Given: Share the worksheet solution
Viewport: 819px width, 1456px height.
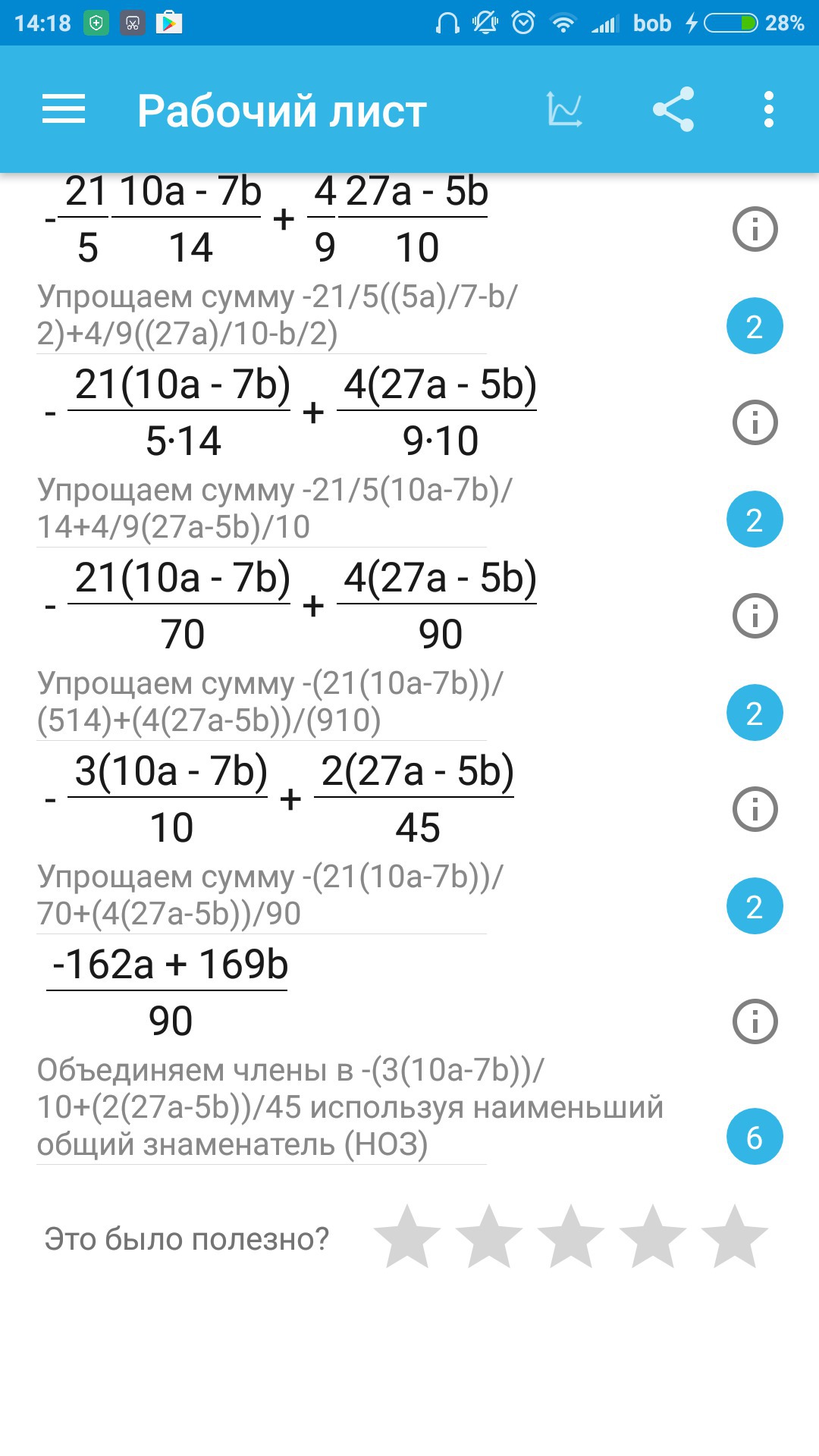Looking at the screenshot, I should (675, 110).
